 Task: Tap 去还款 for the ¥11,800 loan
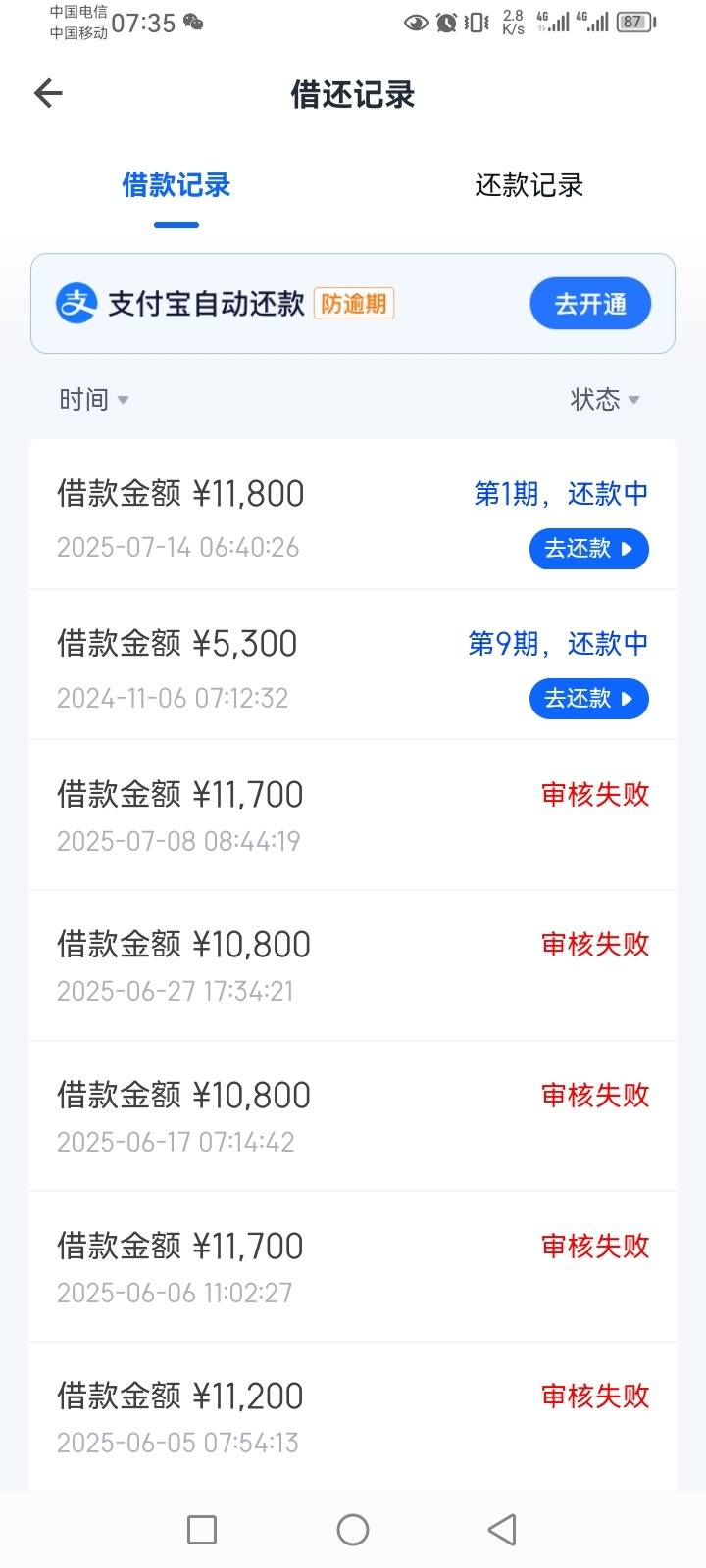[589, 549]
